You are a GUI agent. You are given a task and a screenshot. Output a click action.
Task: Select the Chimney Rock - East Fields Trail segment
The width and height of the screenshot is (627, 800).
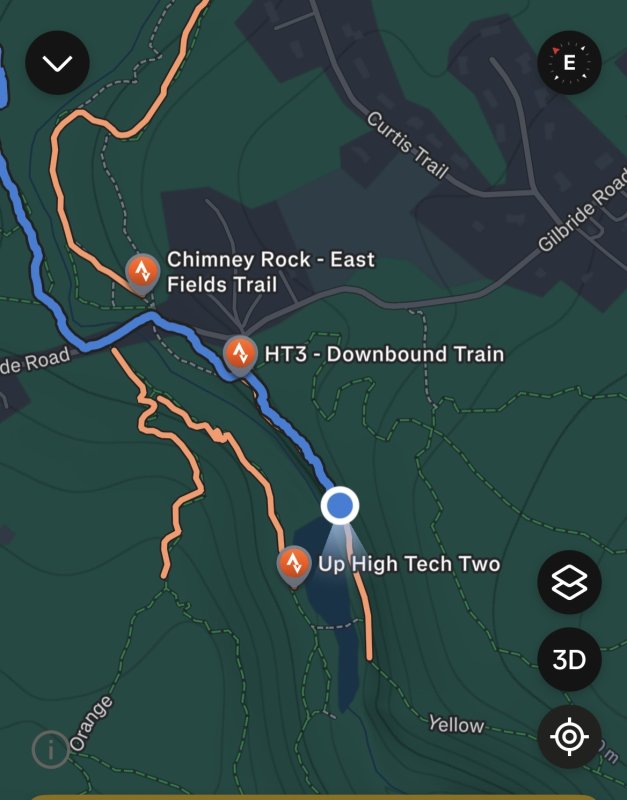pos(142,270)
